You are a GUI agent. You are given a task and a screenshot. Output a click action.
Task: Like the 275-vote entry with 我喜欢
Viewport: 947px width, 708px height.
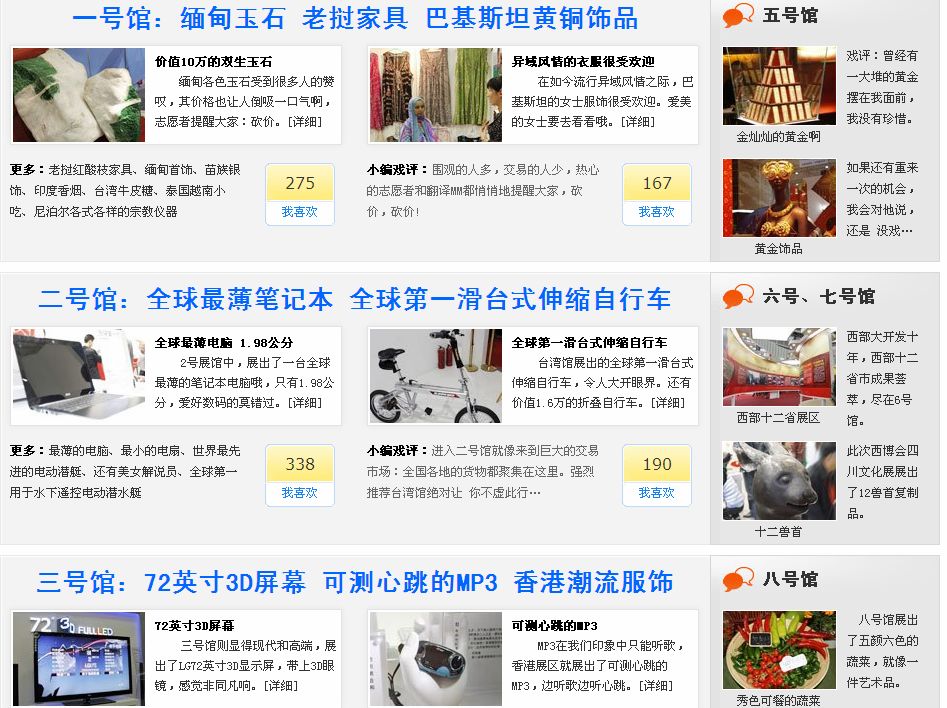(299, 212)
